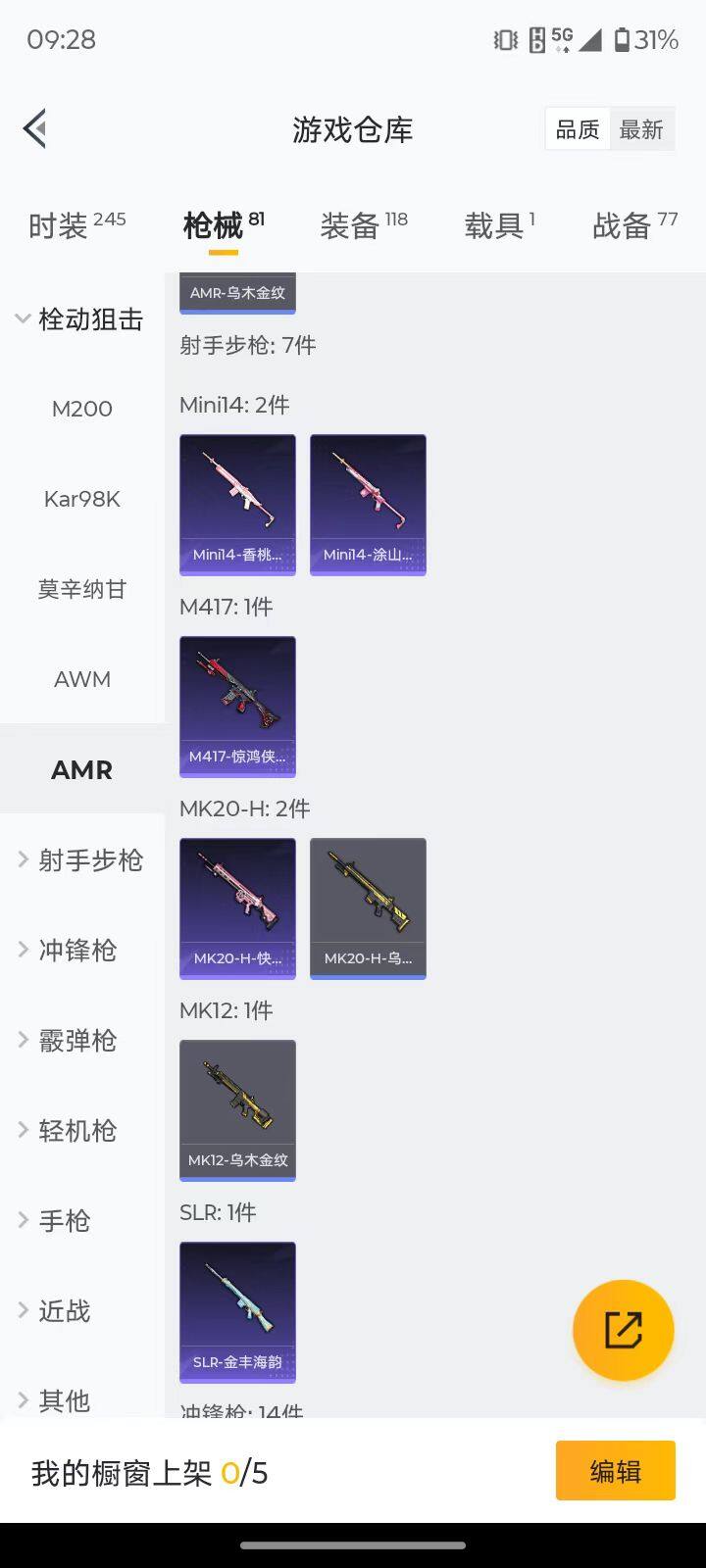This screenshot has width=706, height=1568.
Task: Select AMR in the sidebar list
Action: (x=81, y=770)
